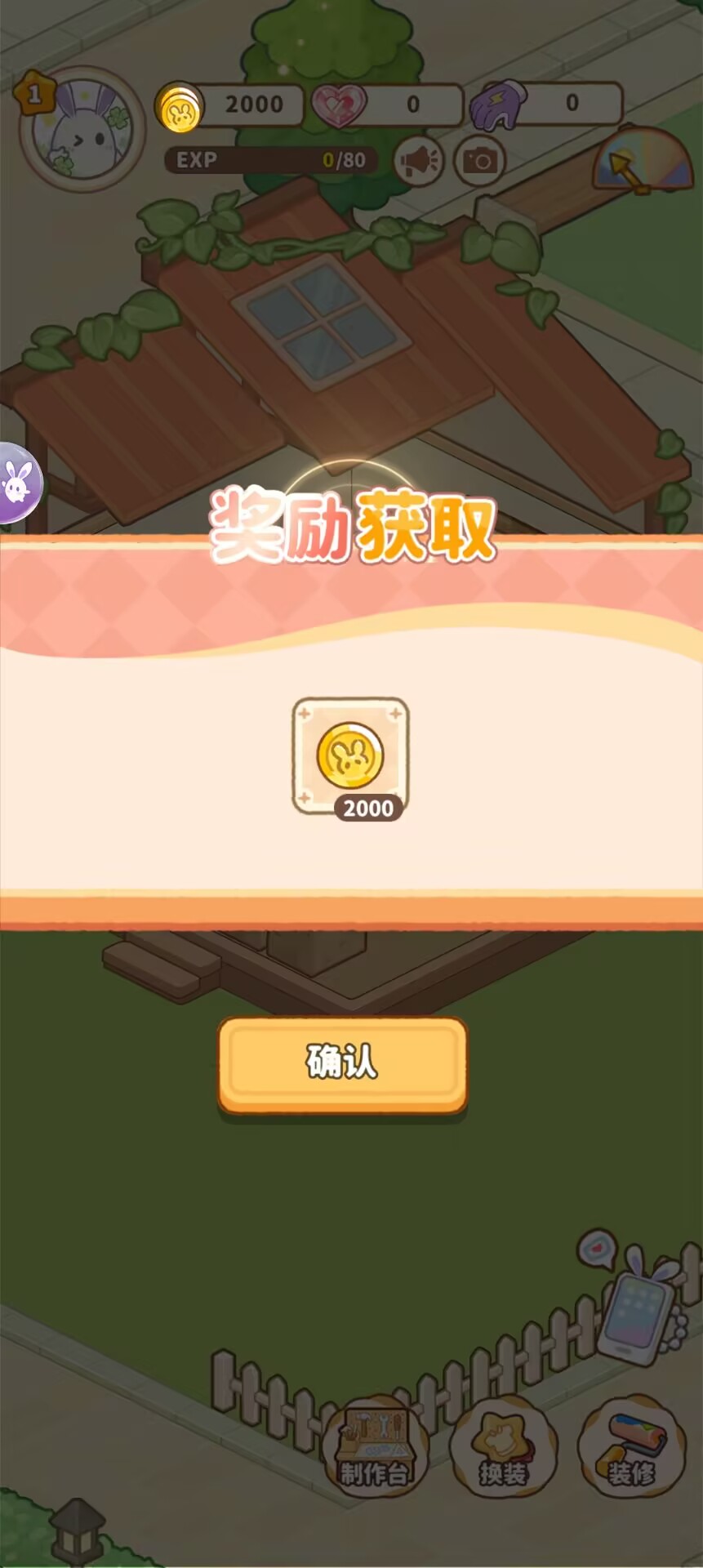Tap the purple rabbit floating bubble
Viewport: 703px width, 1568px height.
click(18, 482)
